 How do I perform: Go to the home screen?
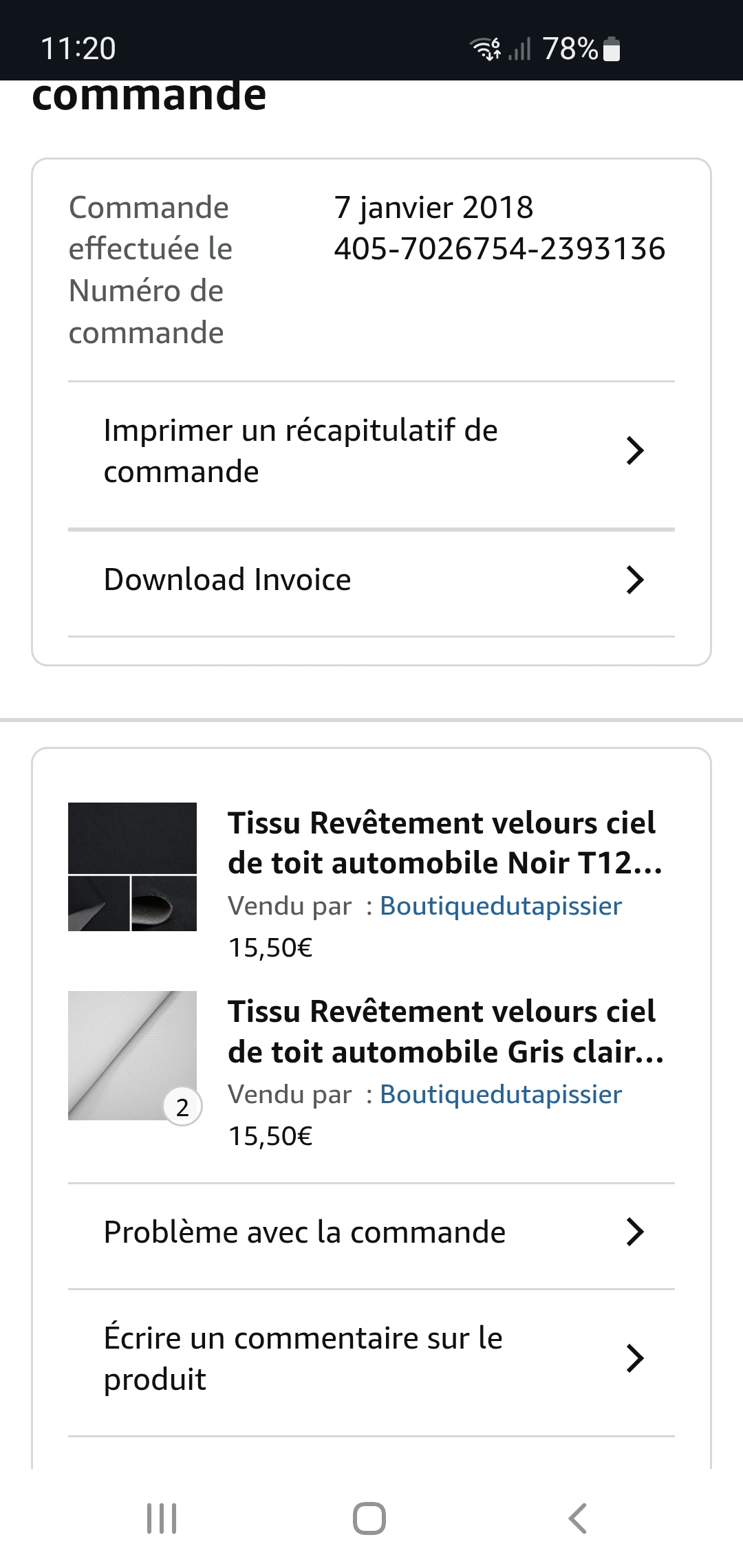pos(369,1518)
